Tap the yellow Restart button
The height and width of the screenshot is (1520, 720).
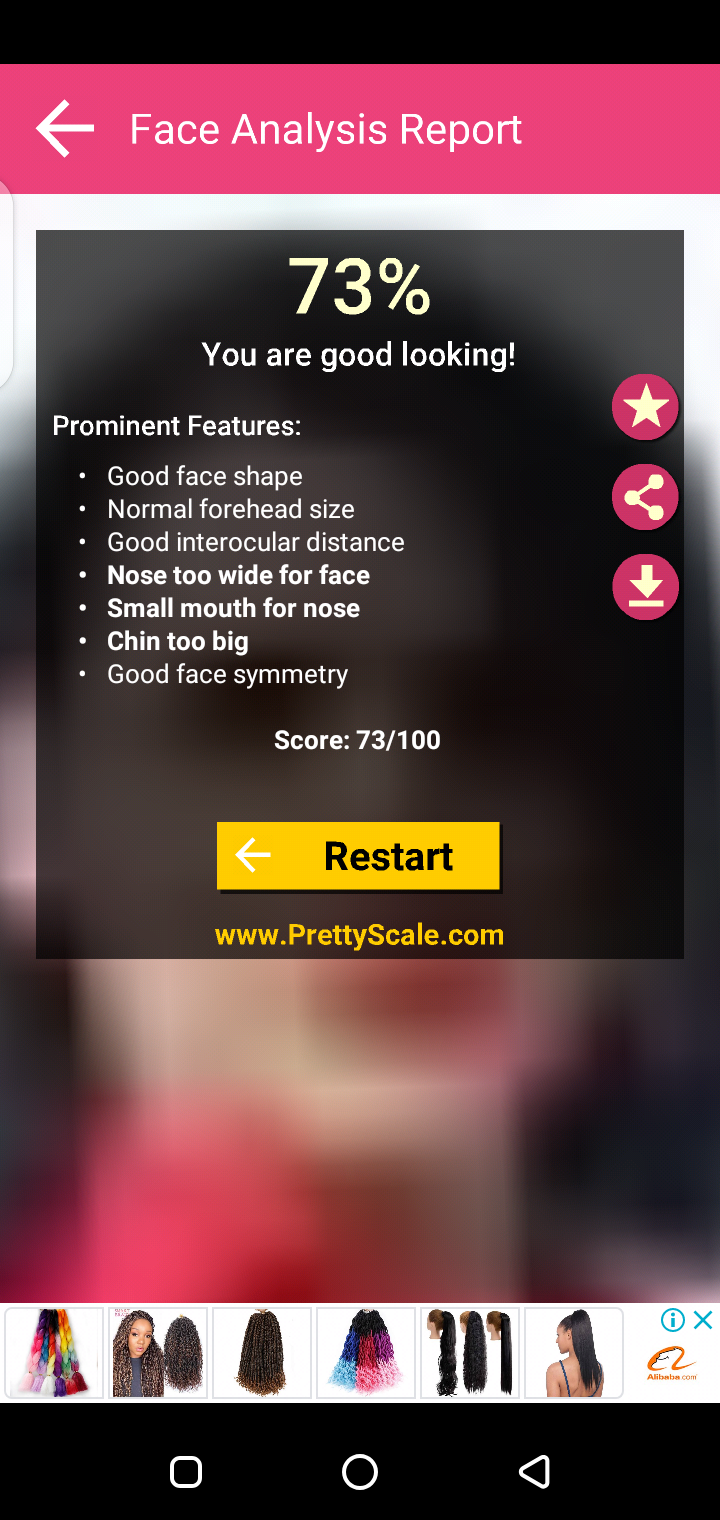click(x=358, y=856)
